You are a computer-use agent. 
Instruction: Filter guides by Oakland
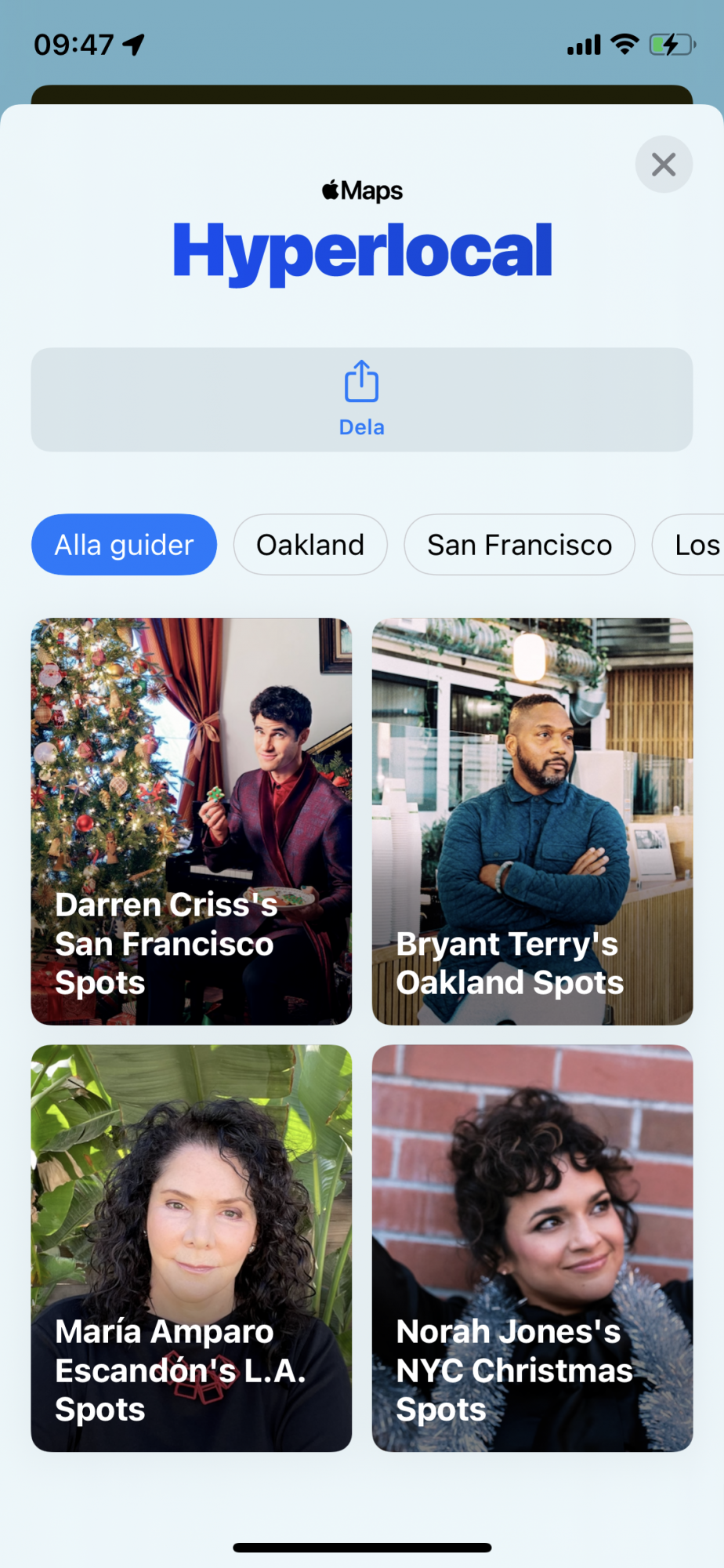pos(310,545)
